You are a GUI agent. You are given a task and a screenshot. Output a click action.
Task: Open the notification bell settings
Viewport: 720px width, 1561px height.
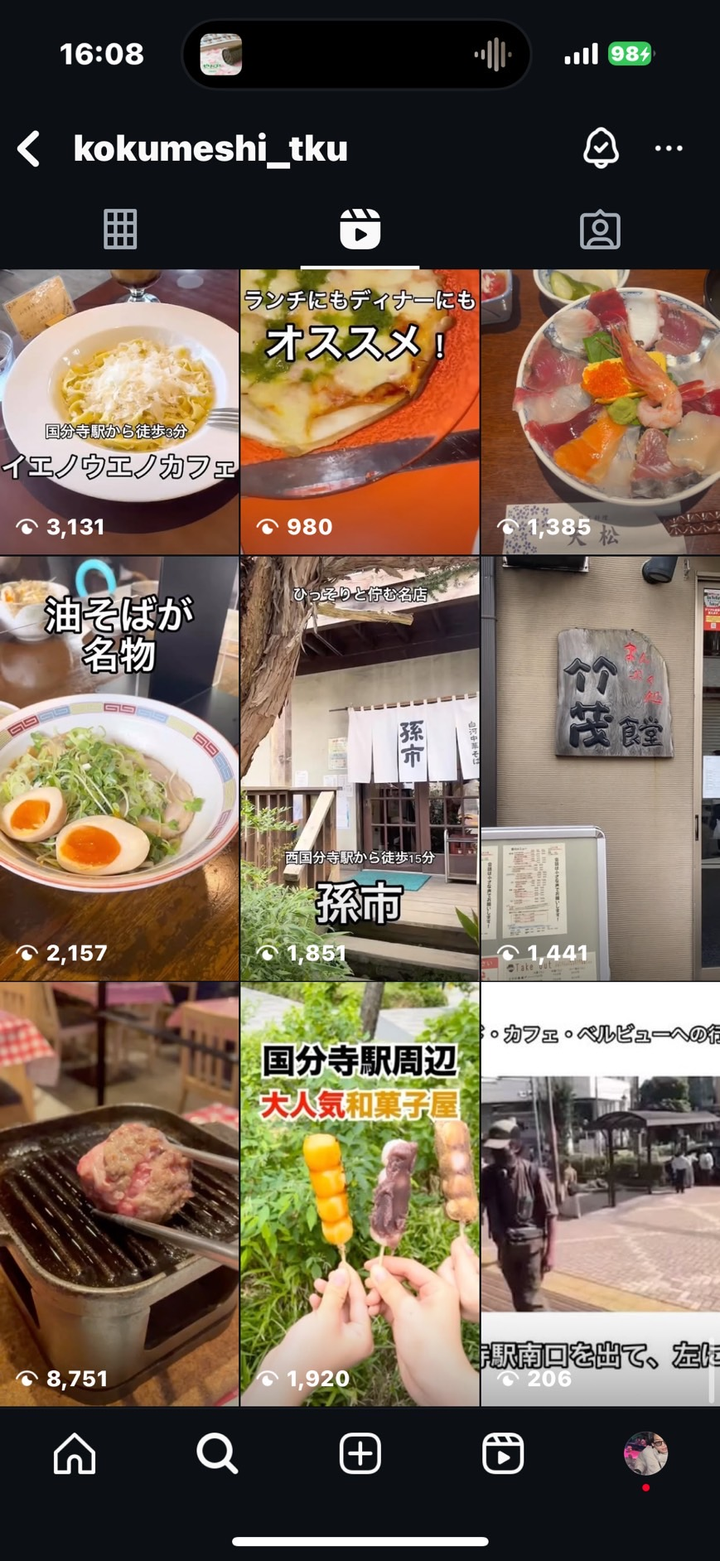[600, 149]
